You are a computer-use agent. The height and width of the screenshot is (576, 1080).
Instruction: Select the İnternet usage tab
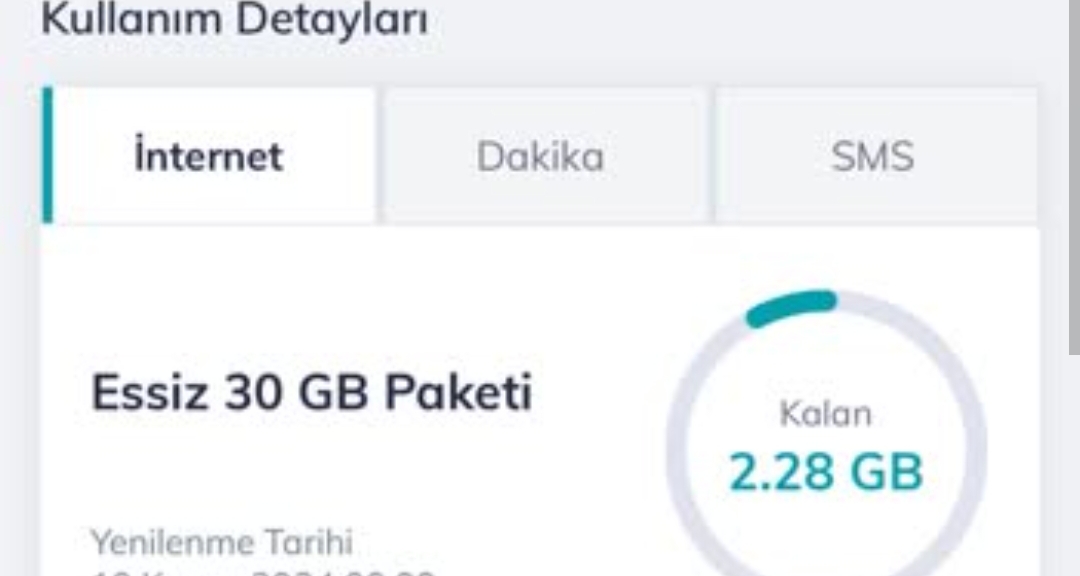pyautogui.click(x=209, y=156)
